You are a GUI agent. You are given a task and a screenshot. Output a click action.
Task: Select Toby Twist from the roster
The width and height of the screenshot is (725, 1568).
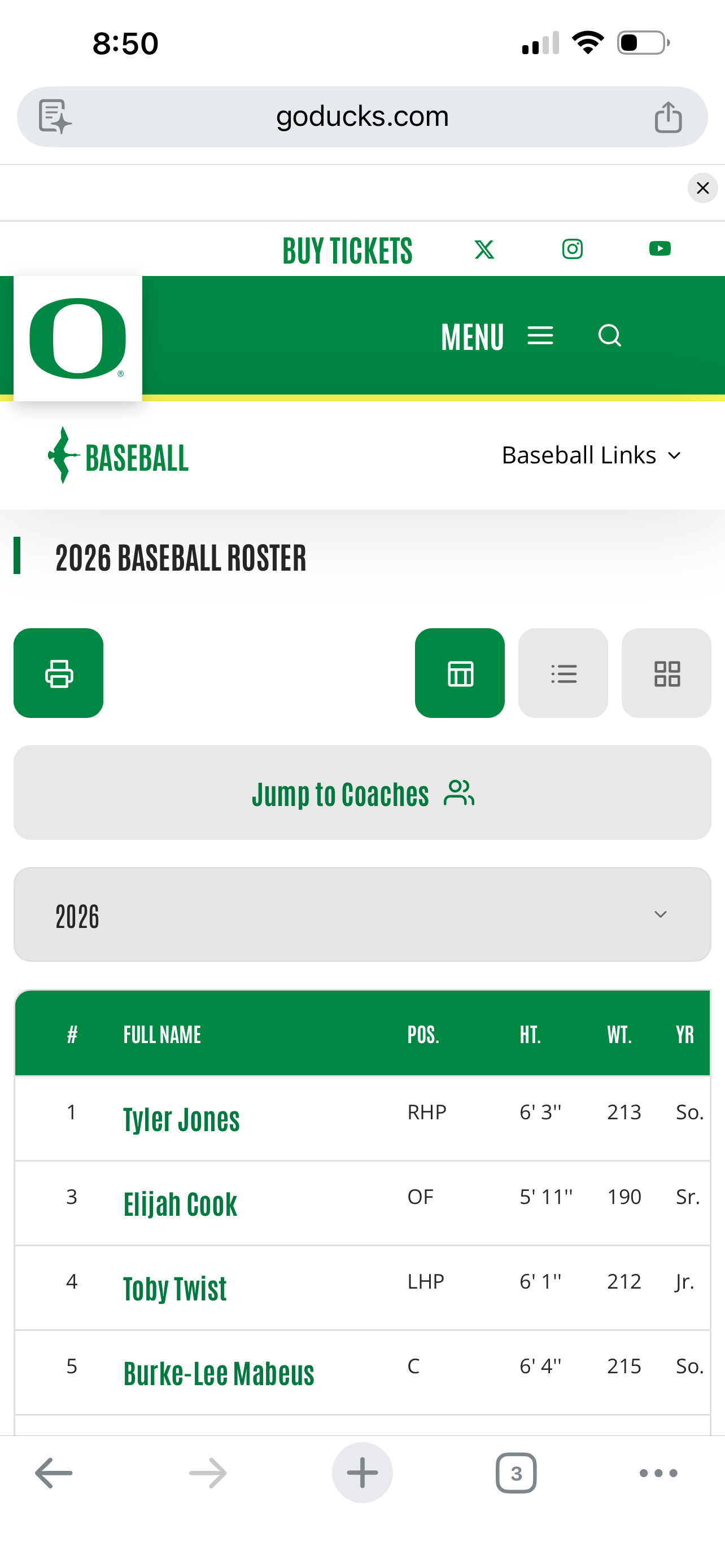click(x=174, y=1289)
